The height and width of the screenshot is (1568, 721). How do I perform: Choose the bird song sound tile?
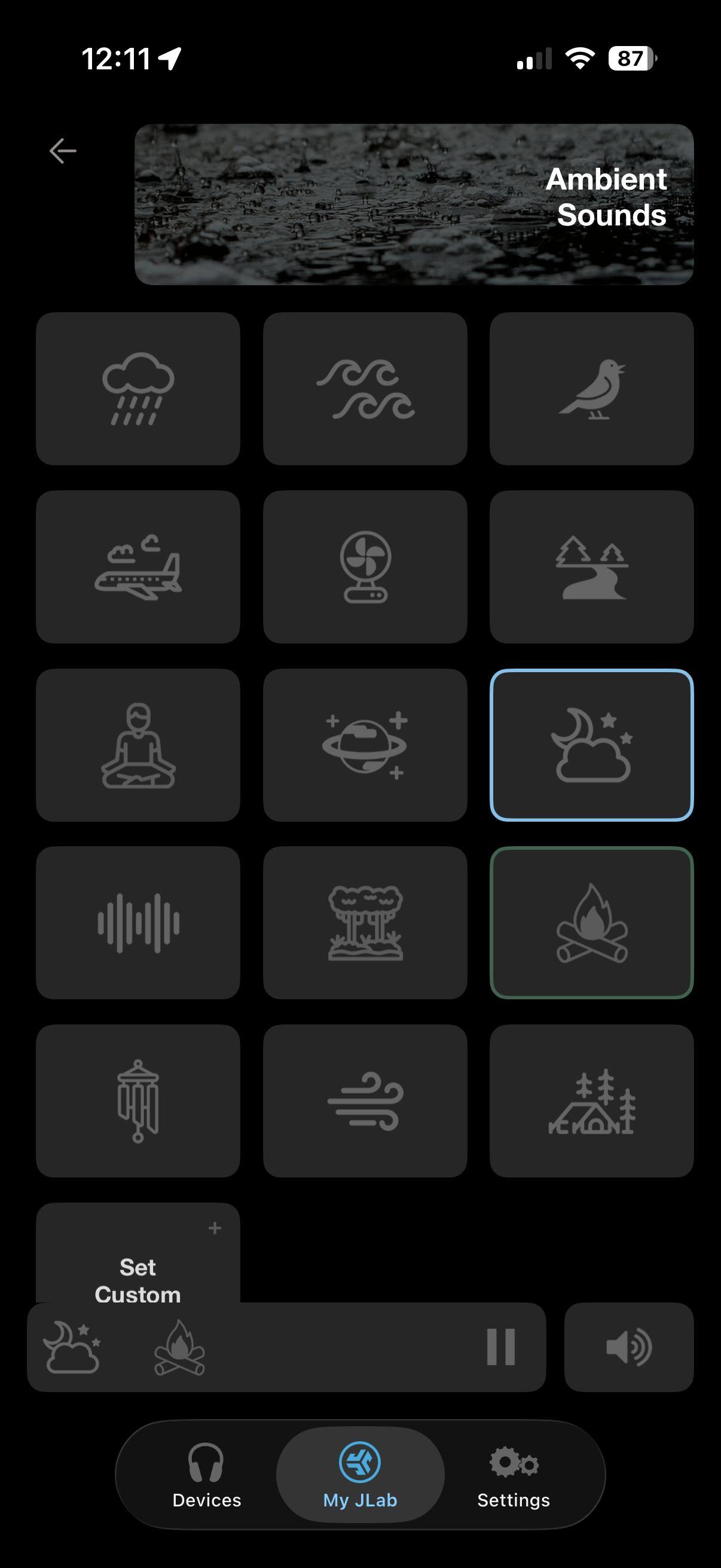[x=591, y=389]
